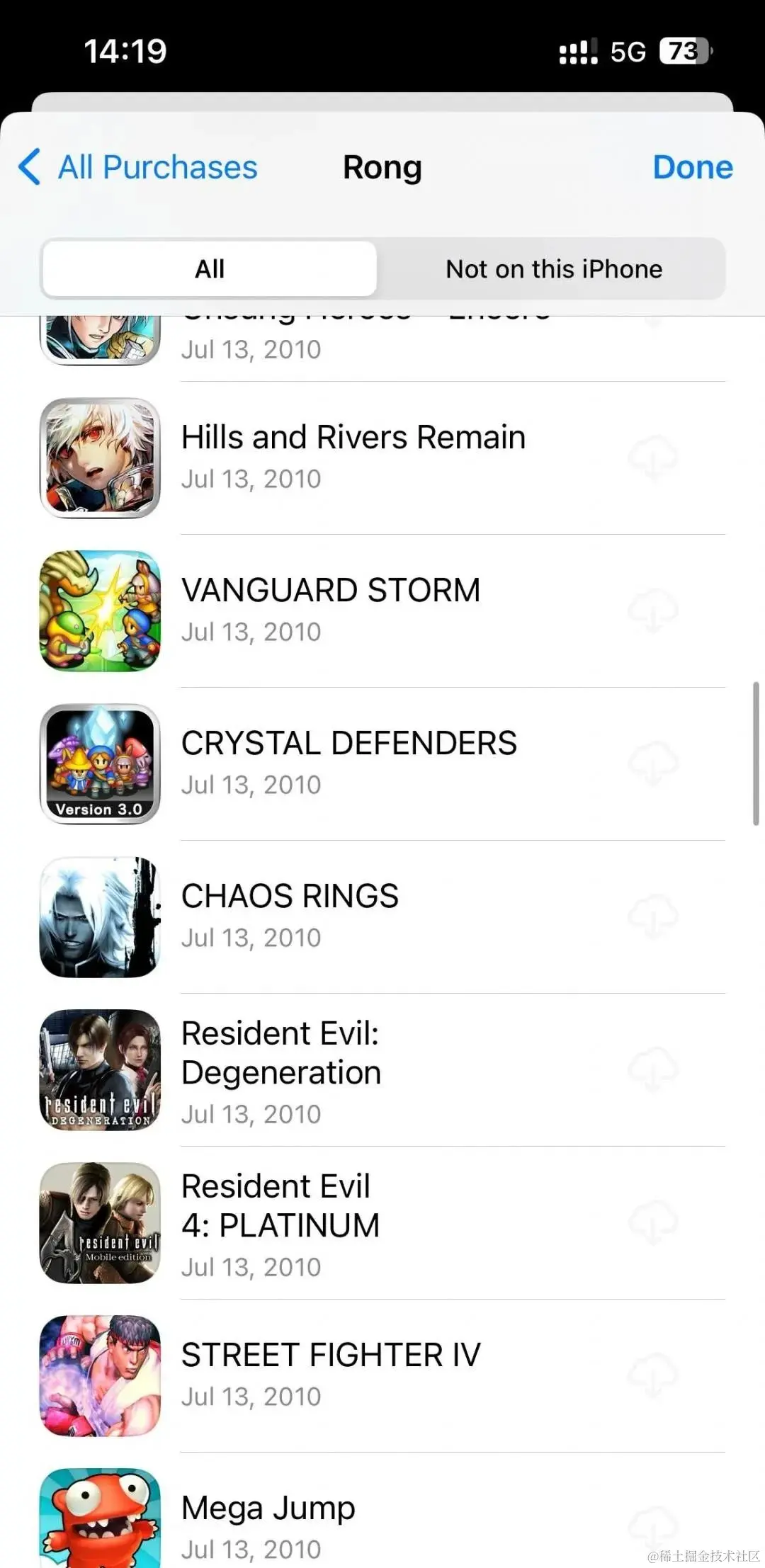
Task: Download Hills and Rivers Remain from the cloud
Action: coord(653,457)
